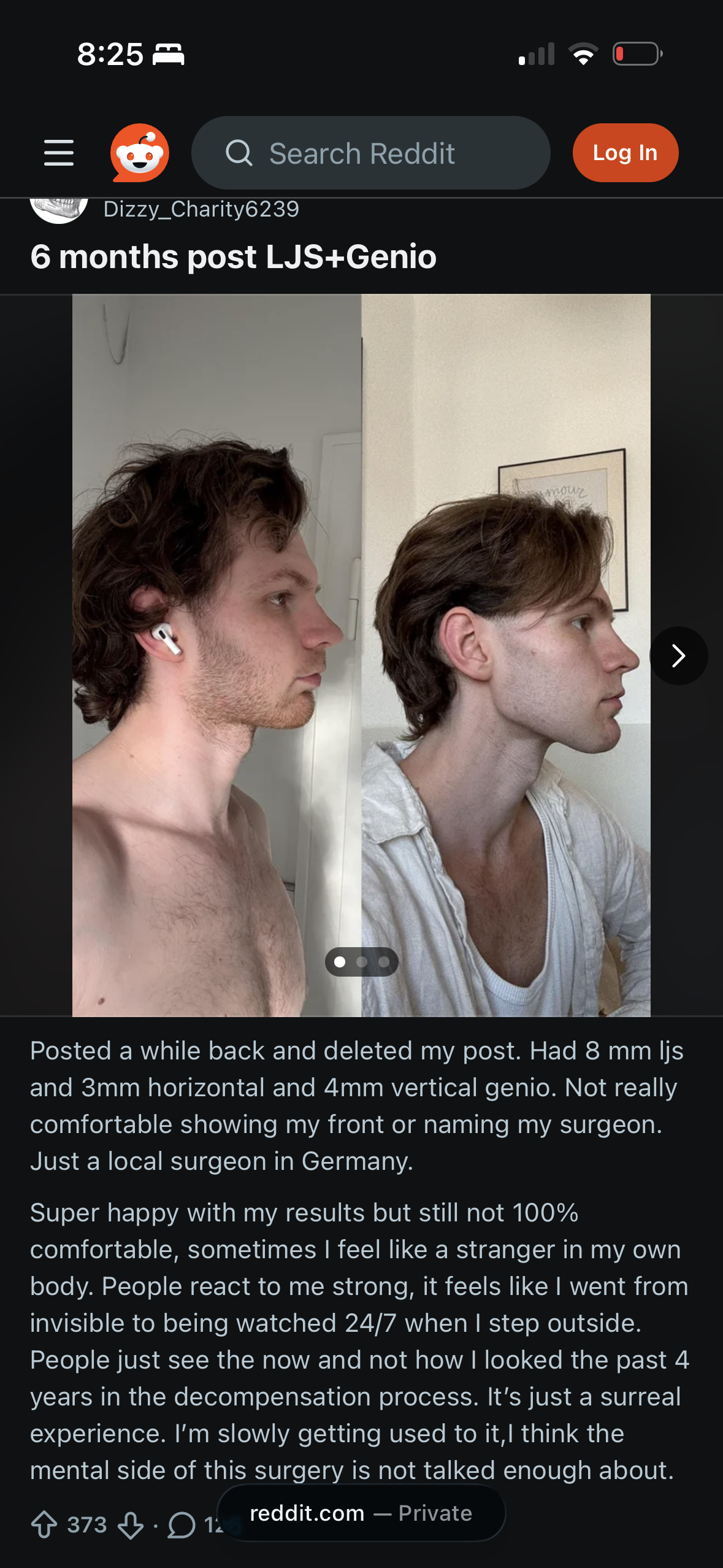The width and height of the screenshot is (723, 1568).
Task: Upvote this post
Action: (44, 1525)
